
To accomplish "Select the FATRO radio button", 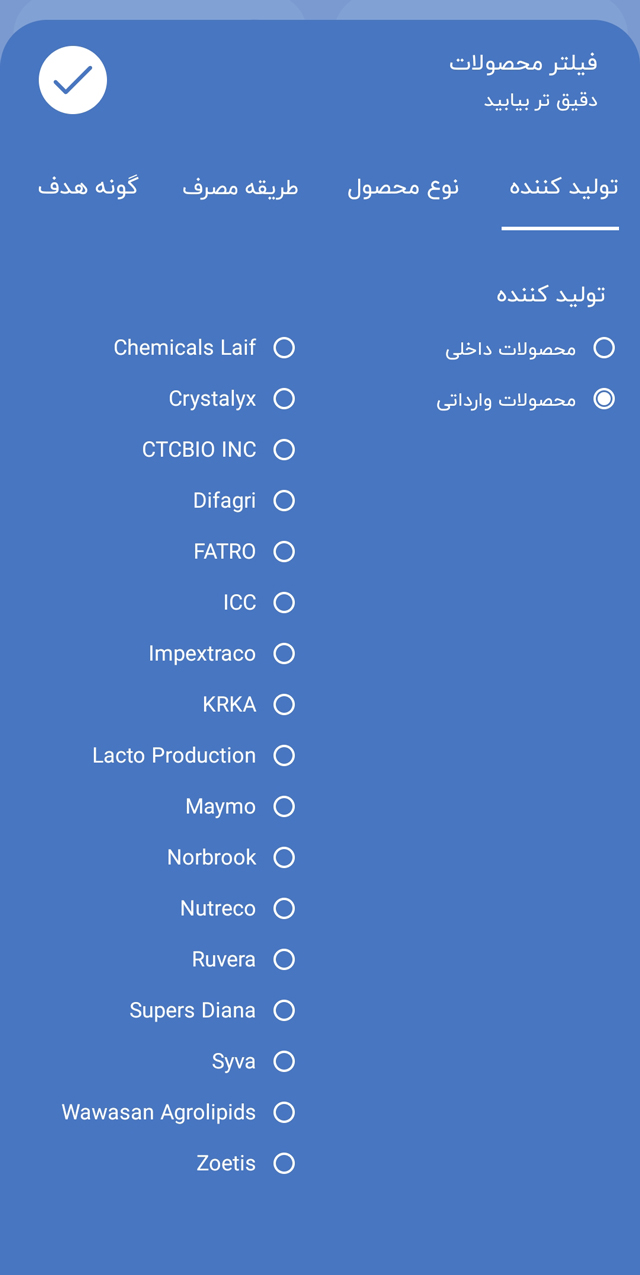I will (x=284, y=552).
